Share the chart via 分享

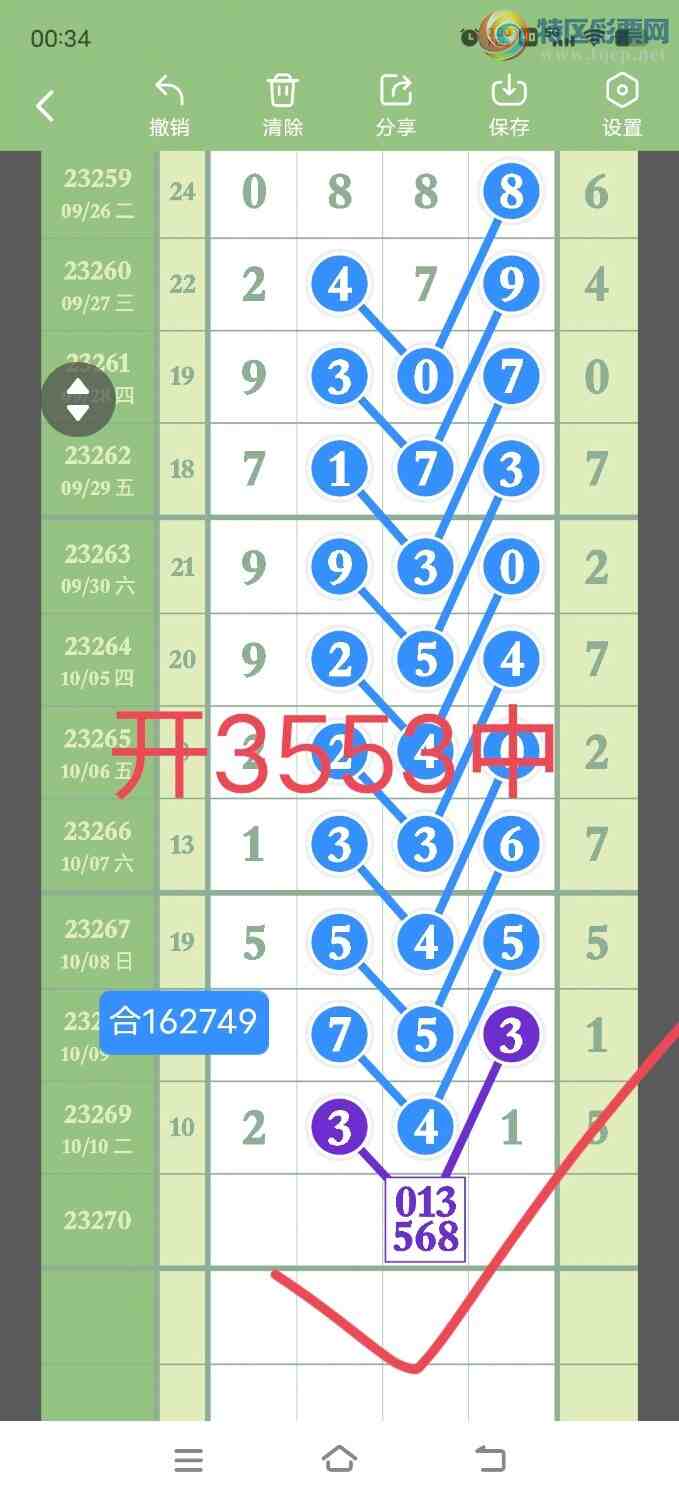(395, 105)
